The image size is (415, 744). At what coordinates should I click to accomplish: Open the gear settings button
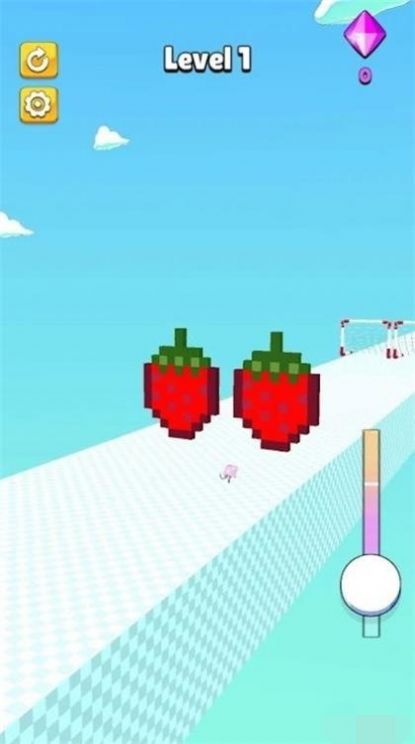click(39, 104)
